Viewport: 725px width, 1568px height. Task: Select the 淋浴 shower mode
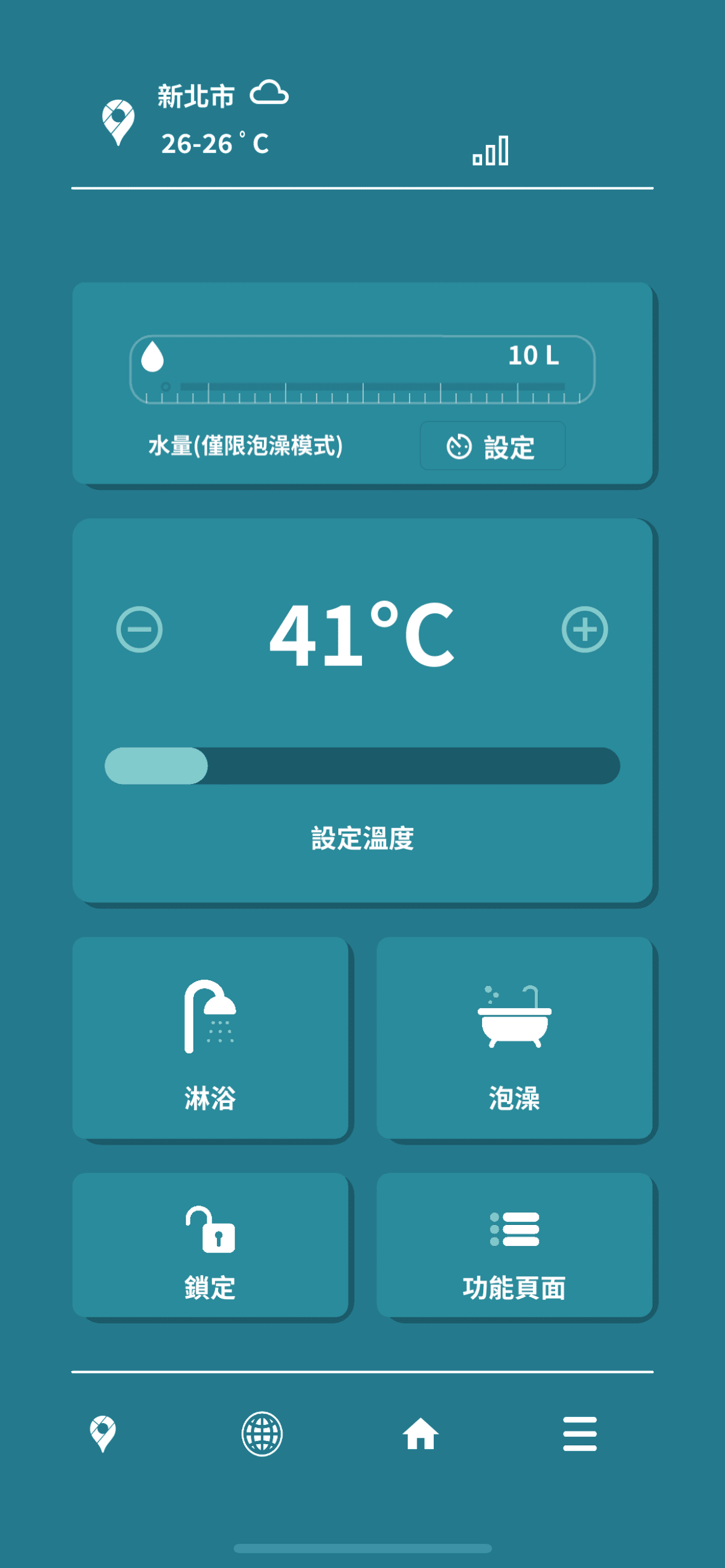click(210, 1038)
